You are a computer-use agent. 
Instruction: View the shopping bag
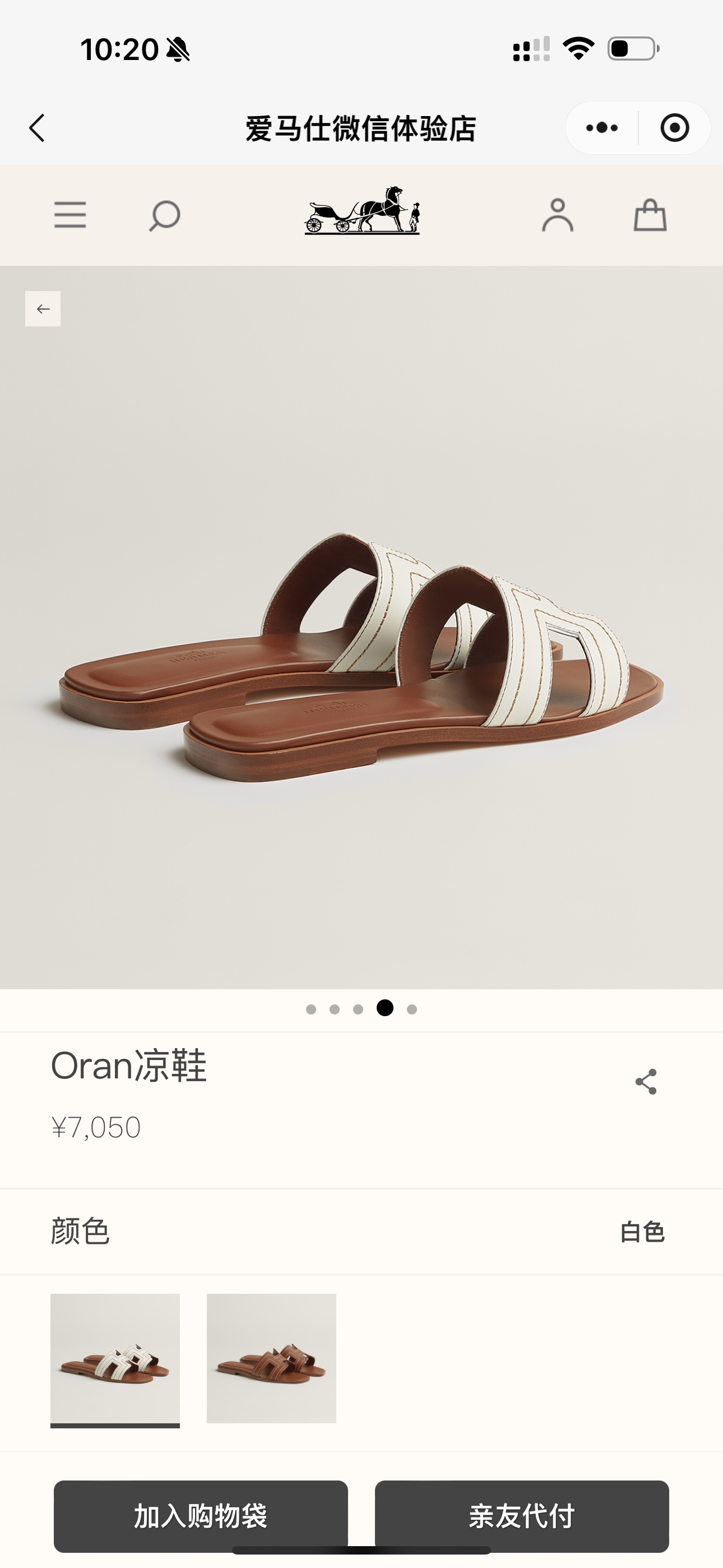point(650,215)
